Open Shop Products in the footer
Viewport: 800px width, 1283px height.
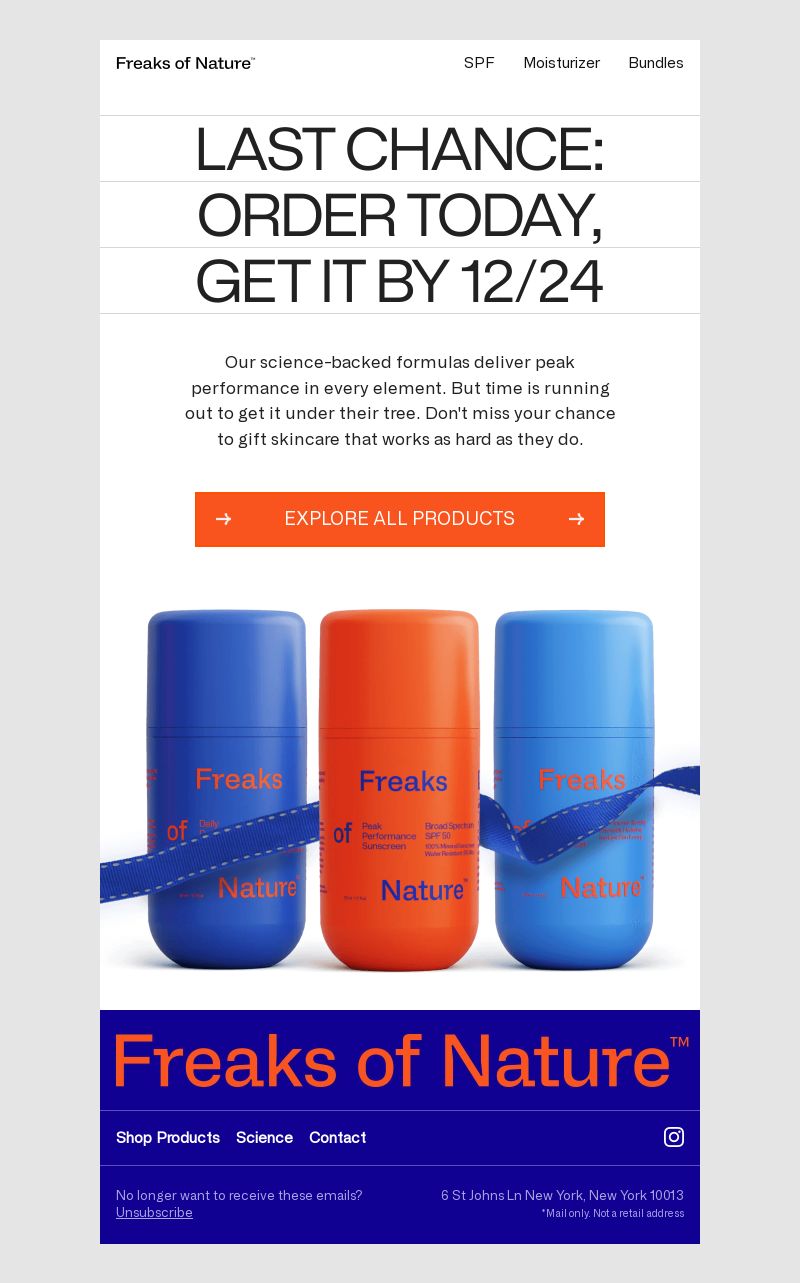[168, 1137]
